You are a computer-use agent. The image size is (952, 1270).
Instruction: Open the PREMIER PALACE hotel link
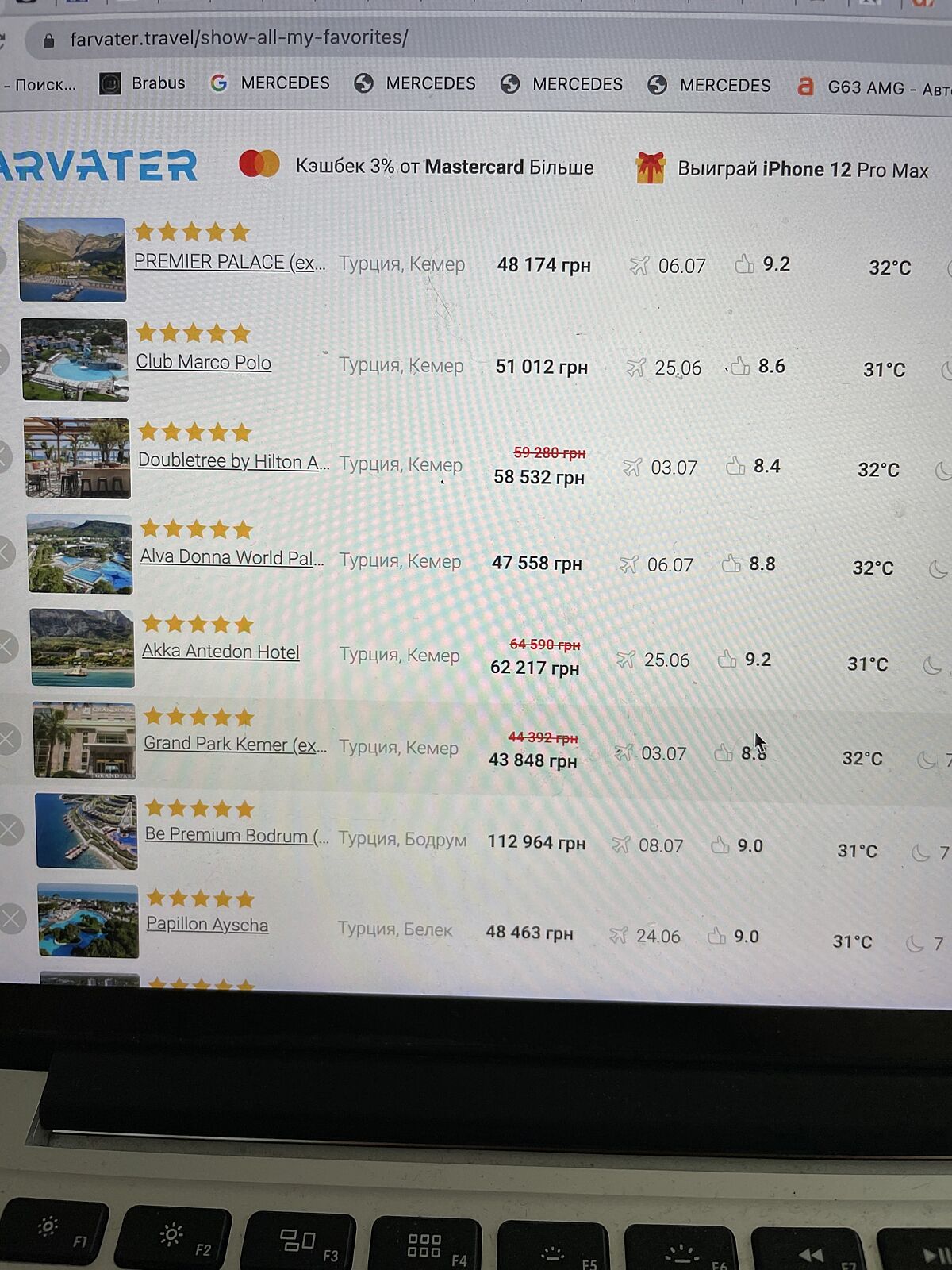(x=229, y=262)
